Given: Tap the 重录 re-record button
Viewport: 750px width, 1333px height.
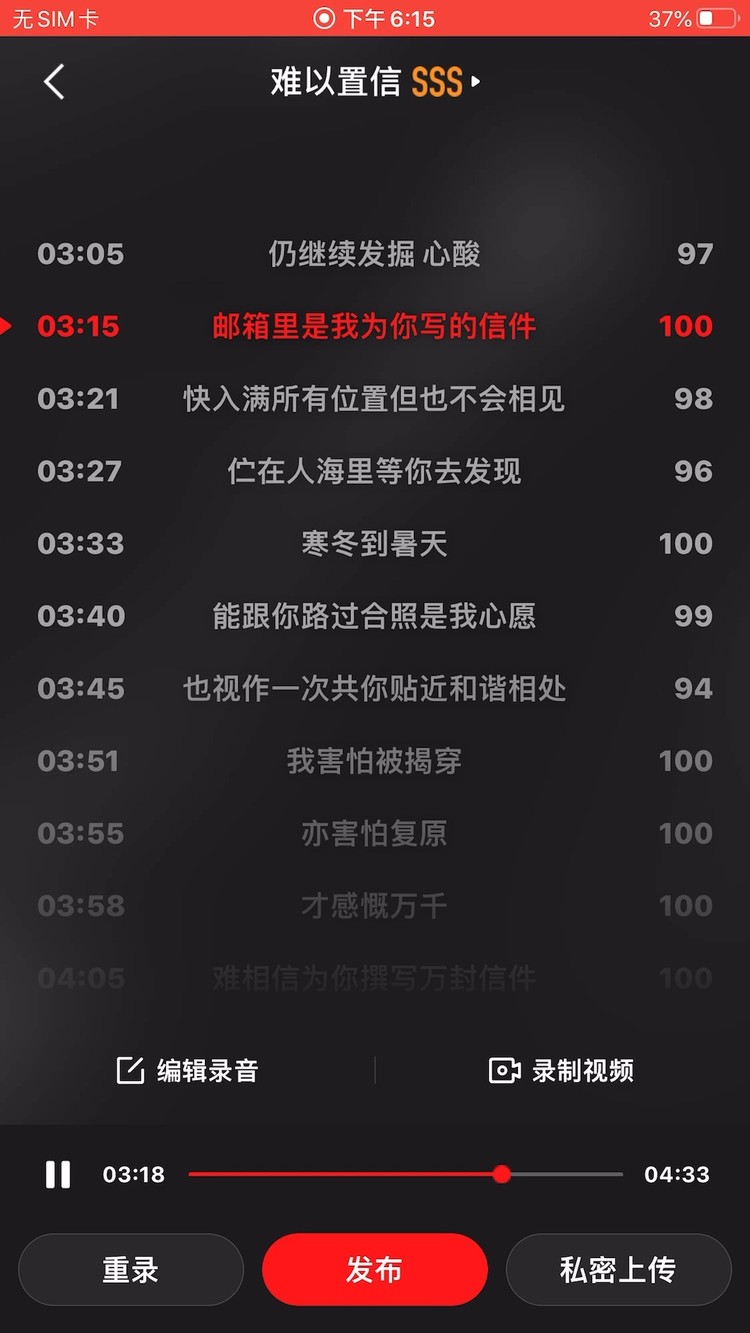Looking at the screenshot, I should pos(130,1269).
